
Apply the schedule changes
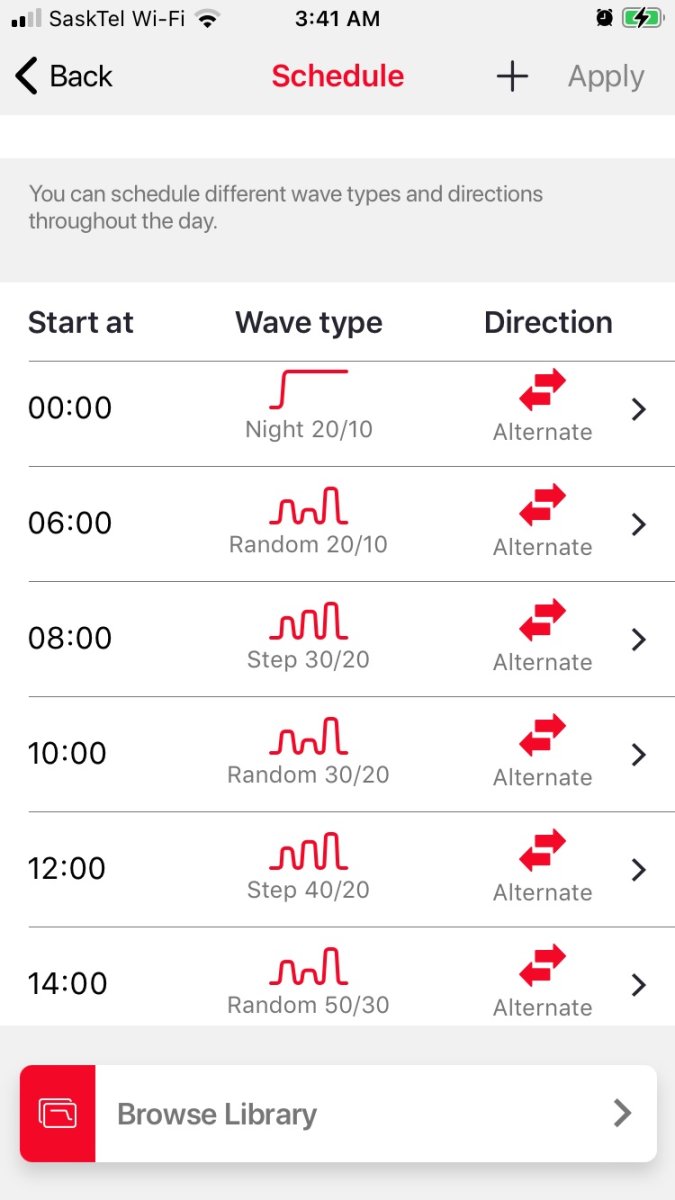[606, 77]
